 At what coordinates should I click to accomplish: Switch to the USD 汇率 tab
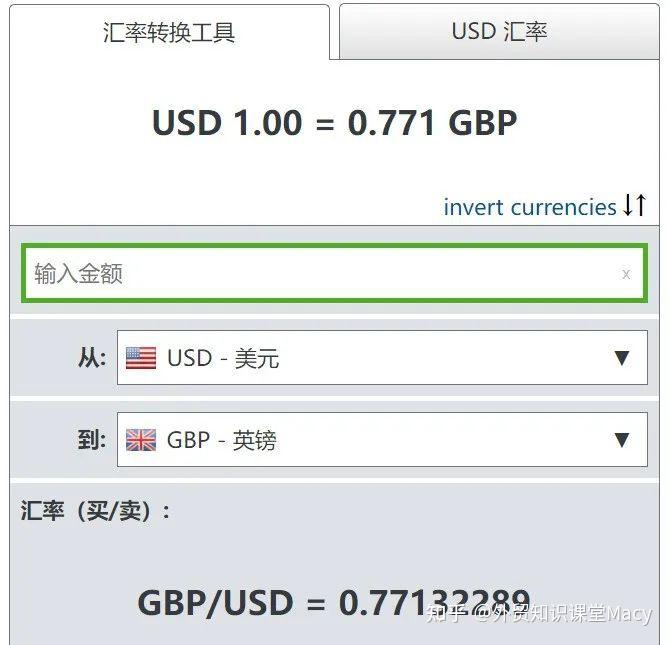(499, 31)
